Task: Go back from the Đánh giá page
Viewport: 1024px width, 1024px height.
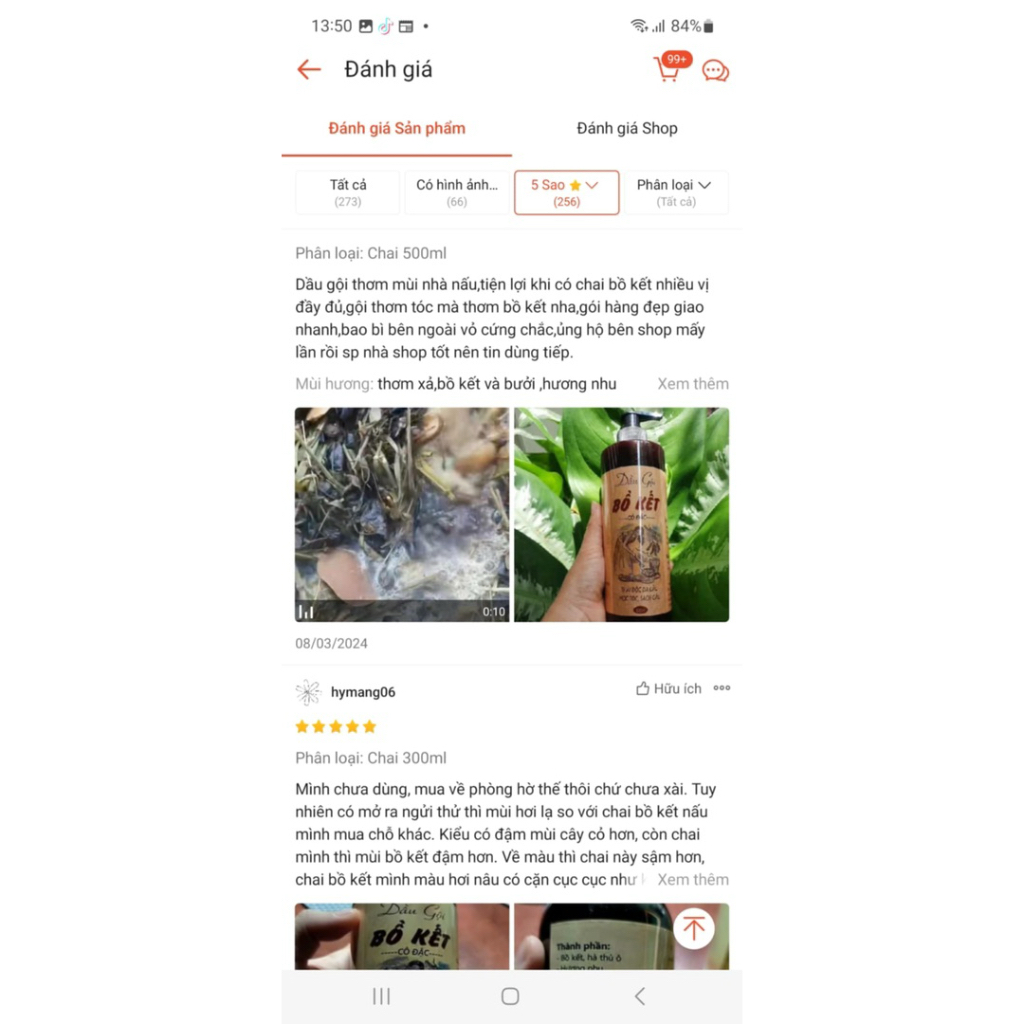Action: (x=308, y=69)
